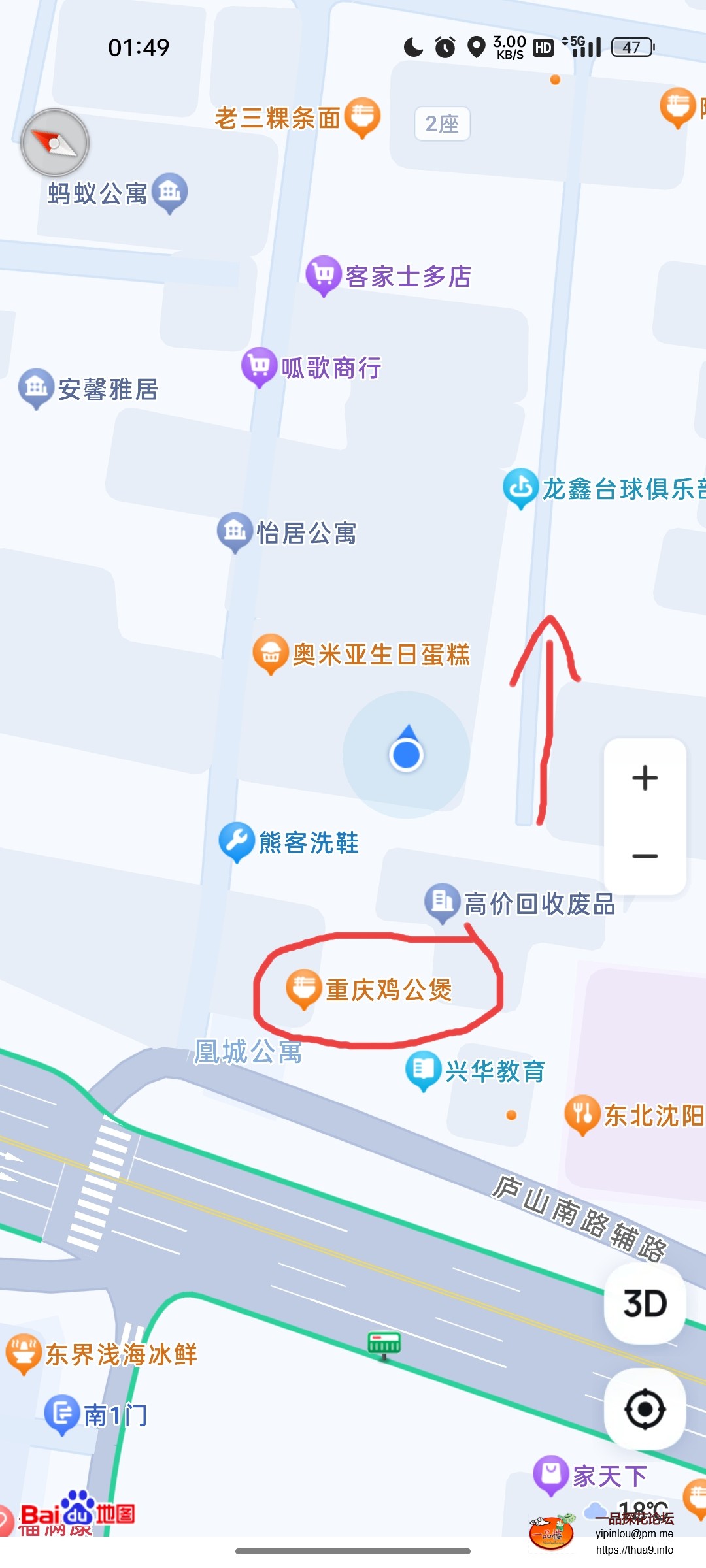This screenshot has width=706, height=1568.
Task: Select 奥米亚生日蛋糕 on the map
Action: [271, 653]
